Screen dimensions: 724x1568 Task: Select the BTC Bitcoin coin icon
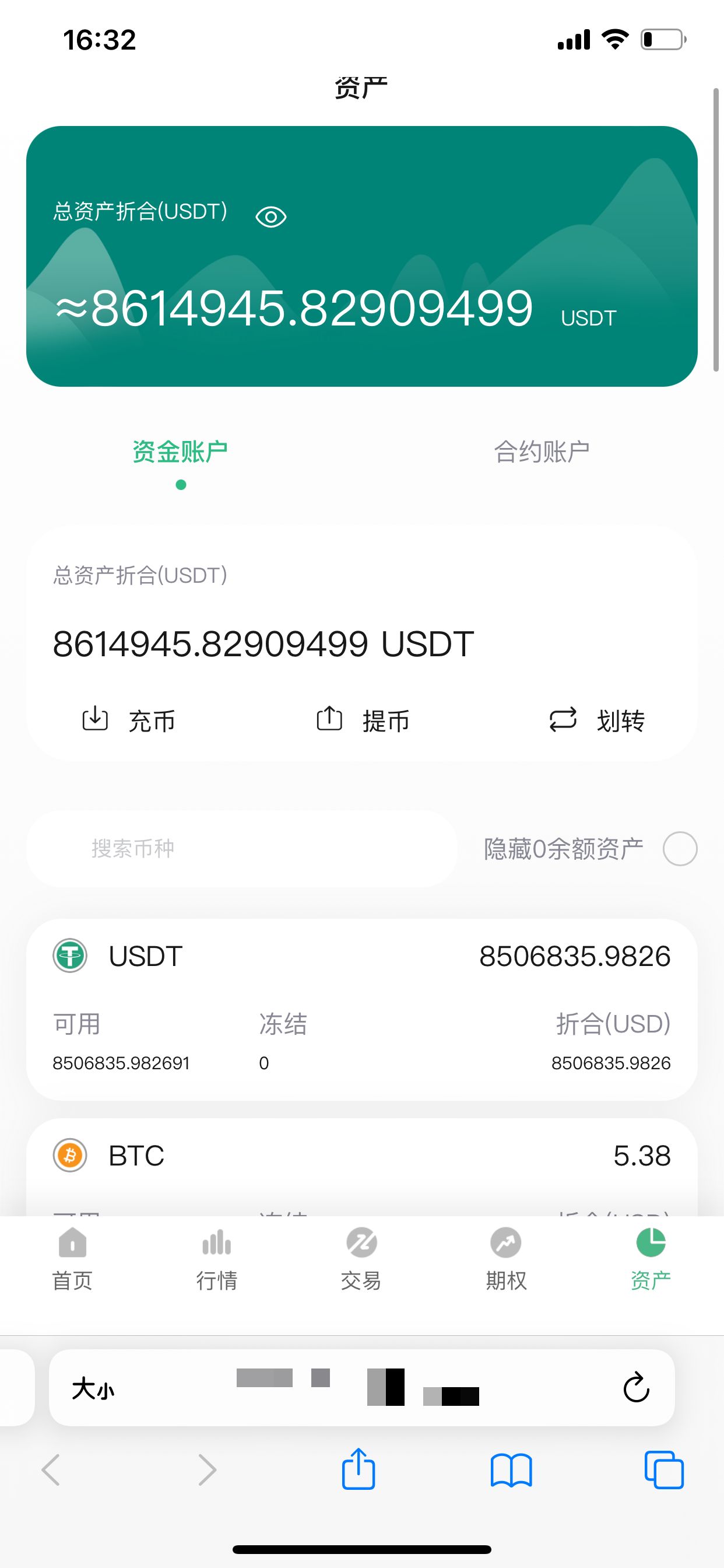coord(71,1154)
